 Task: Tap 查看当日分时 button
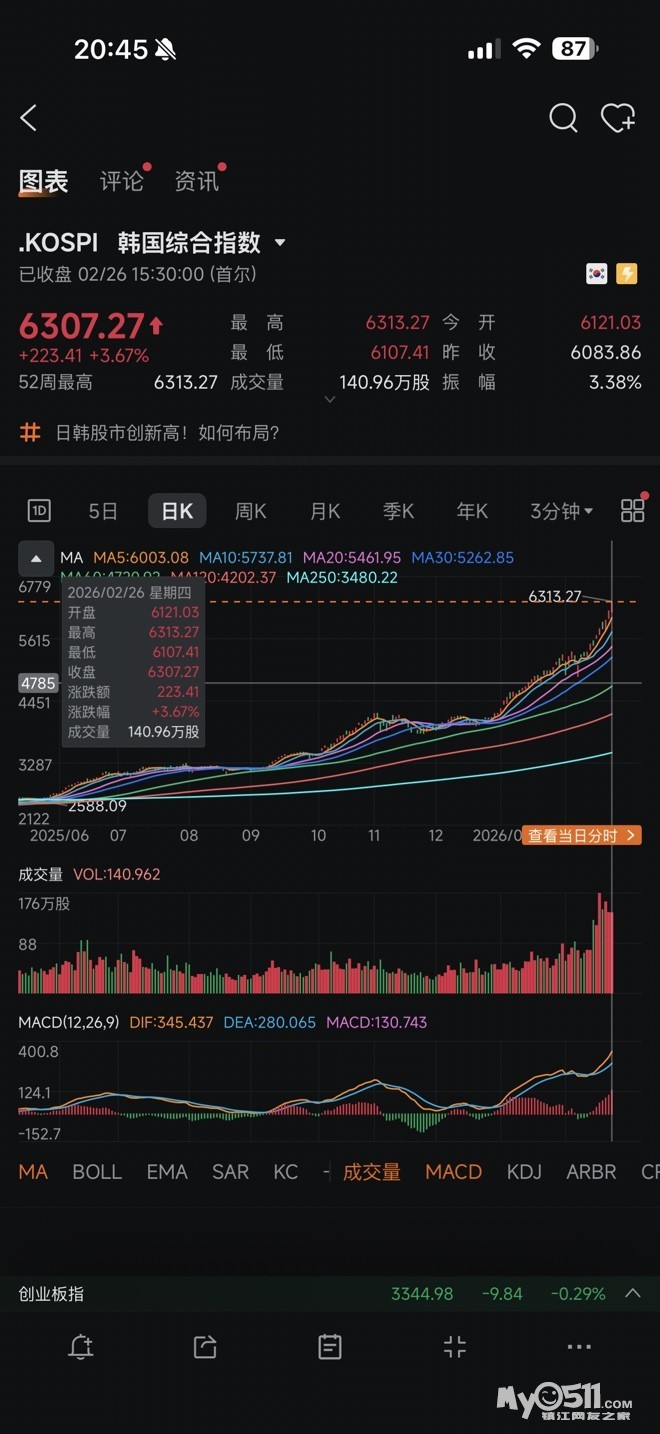pyautogui.click(x=581, y=835)
